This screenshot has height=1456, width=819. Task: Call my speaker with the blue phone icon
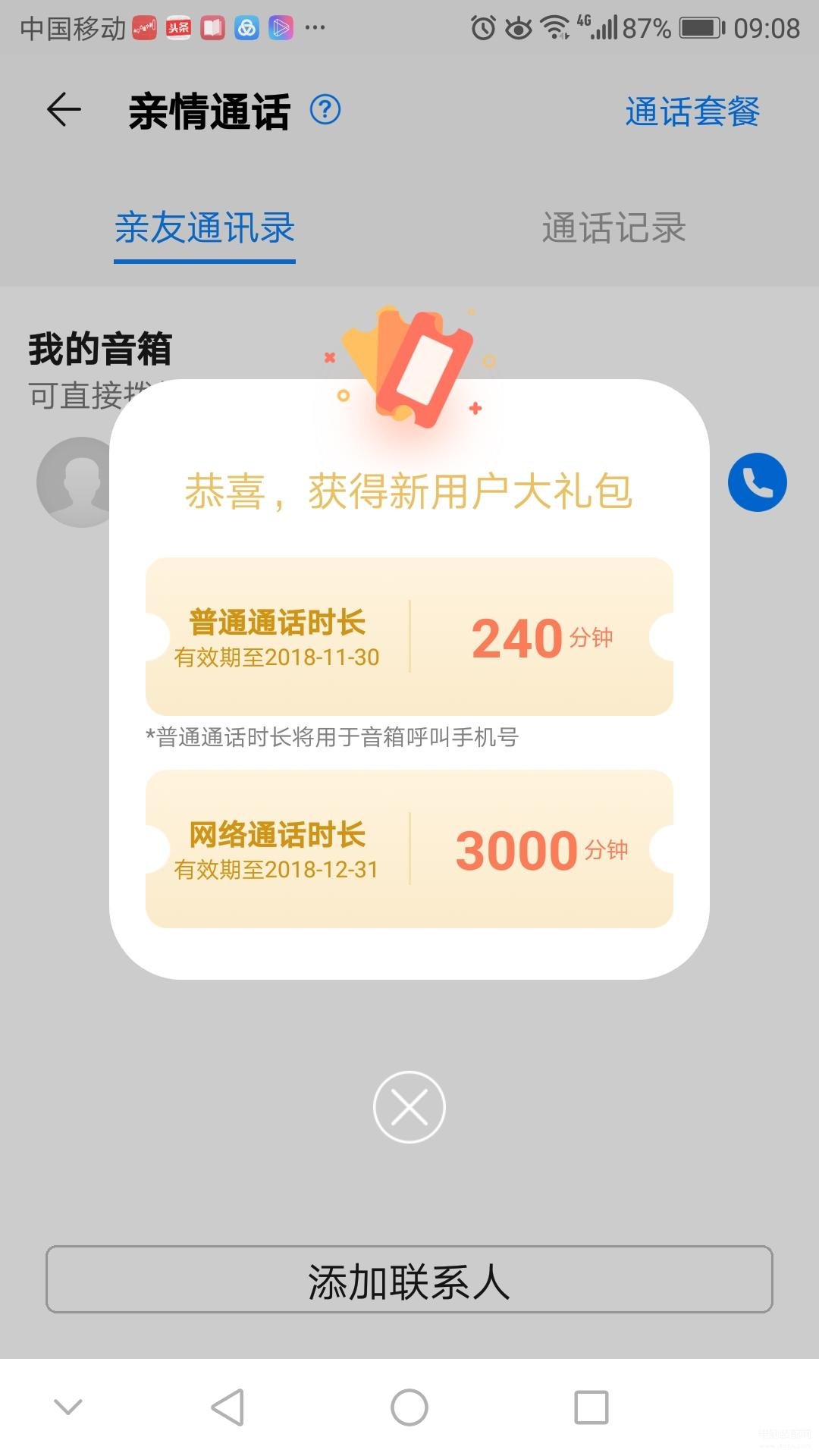click(x=757, y=482)
